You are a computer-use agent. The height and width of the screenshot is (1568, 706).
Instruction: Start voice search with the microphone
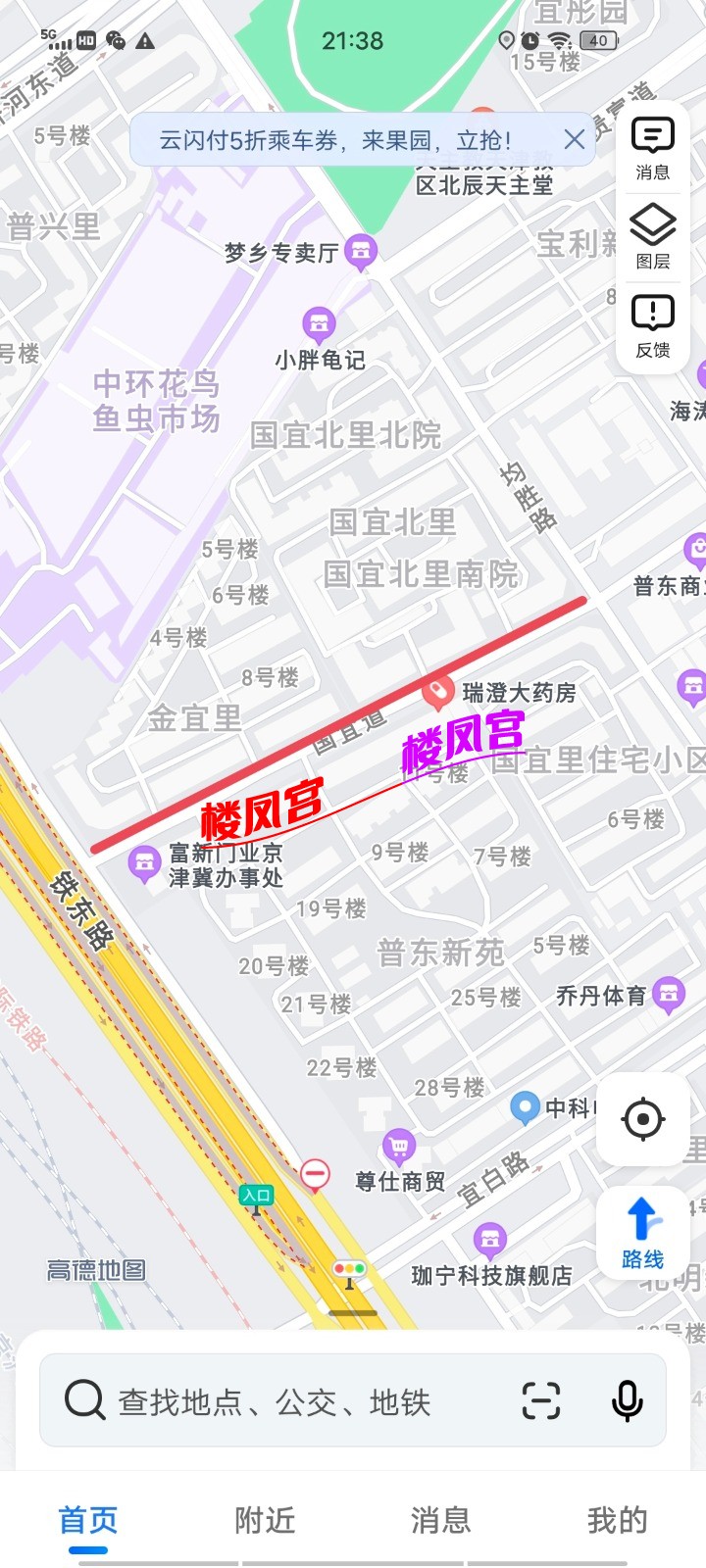click(628, 1400)
